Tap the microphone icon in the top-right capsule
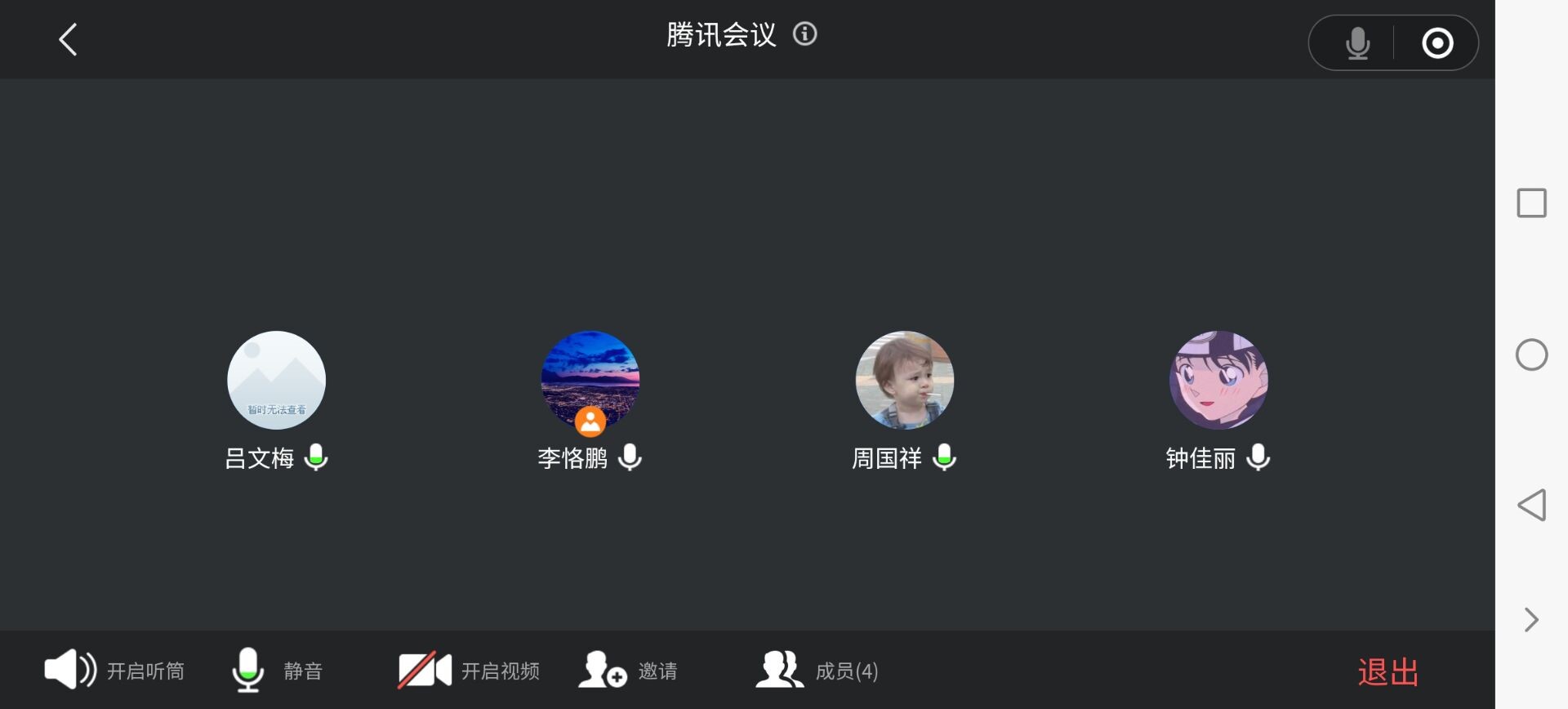1568x709 pixels. tap(1357, 42)
